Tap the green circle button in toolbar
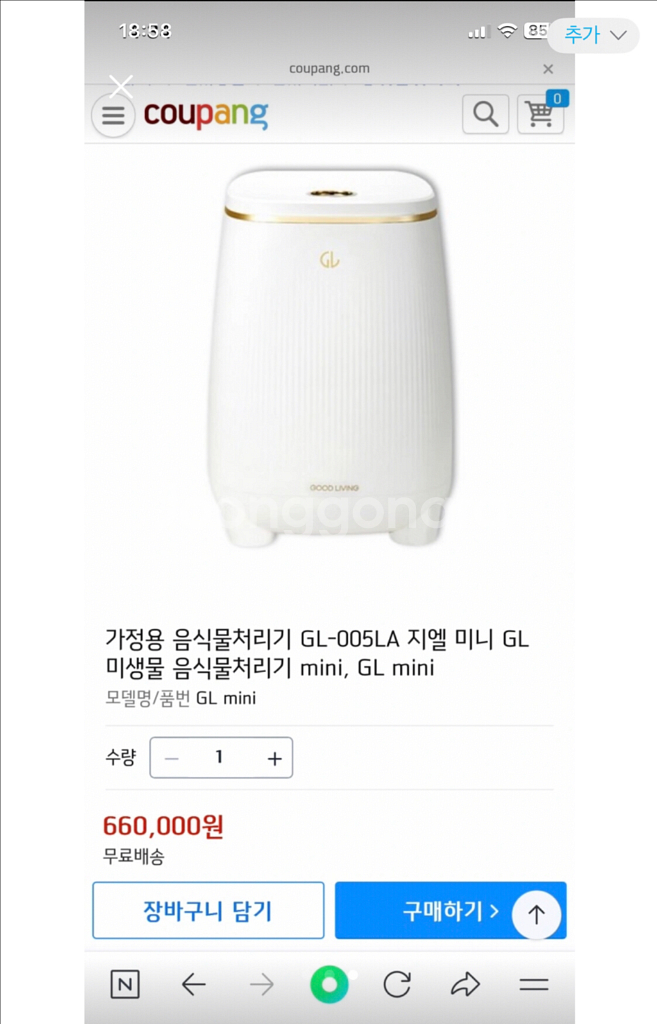Viewport: 657px width, 1024px height. (329, 985)
